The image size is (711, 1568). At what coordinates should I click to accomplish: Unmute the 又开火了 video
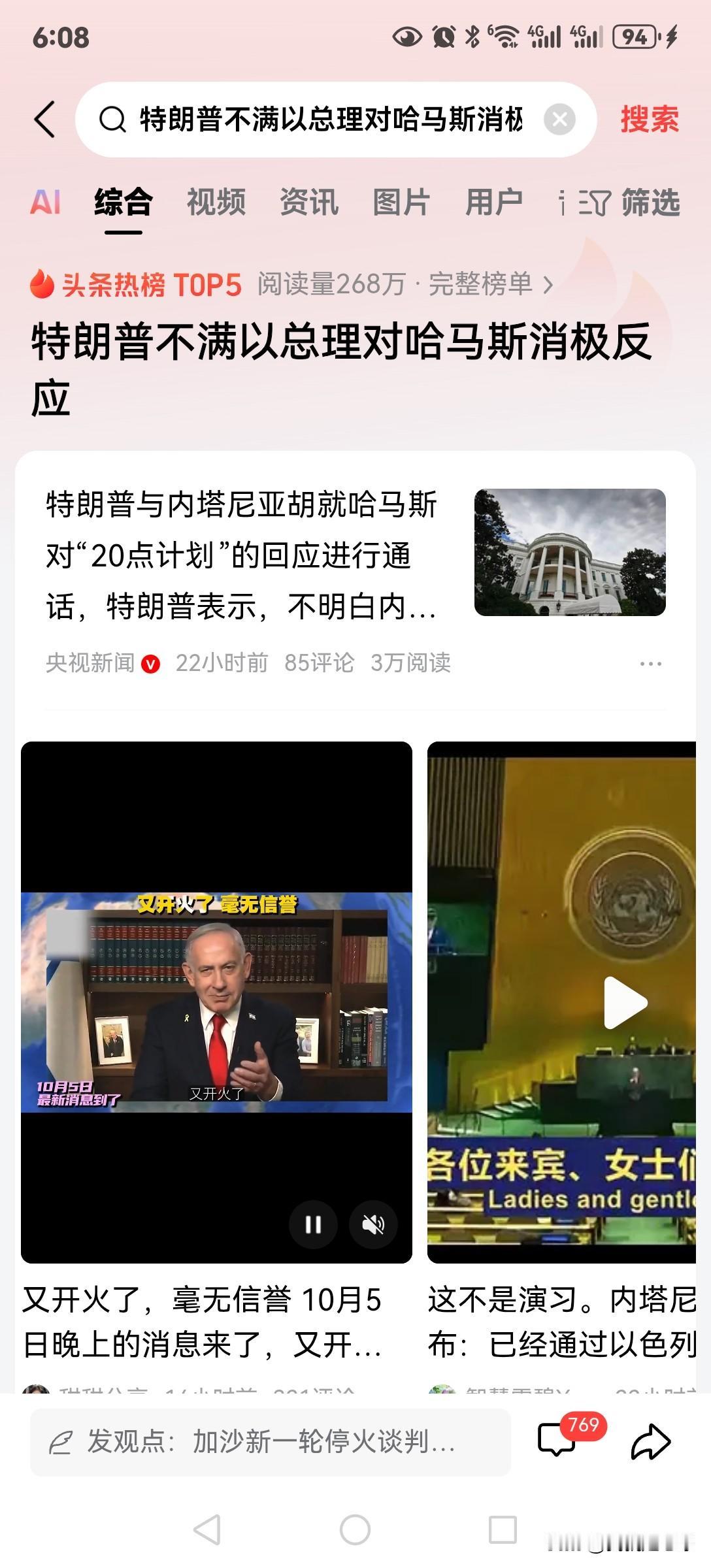pos(373,1224)
